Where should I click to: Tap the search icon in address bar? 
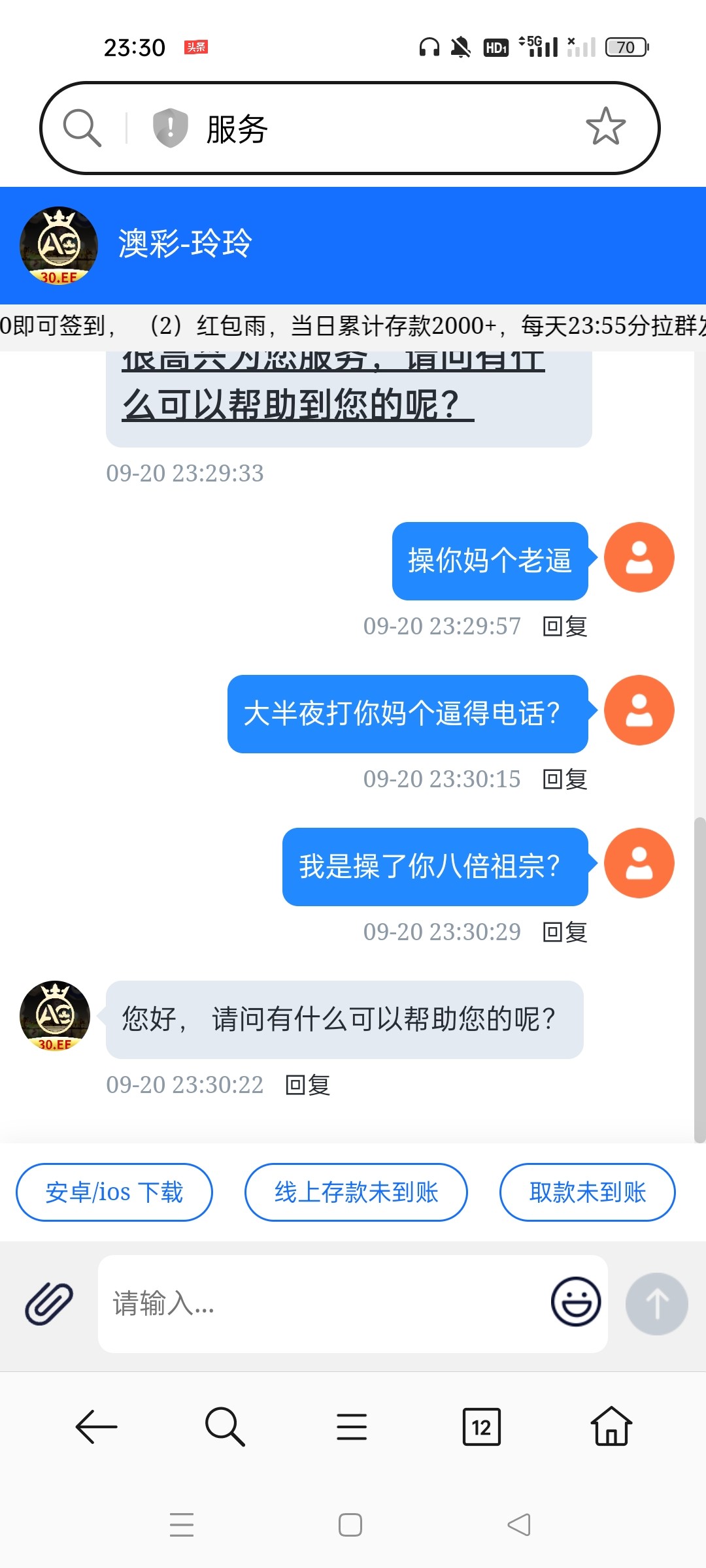pyautogui.click(x=82, y=128)
